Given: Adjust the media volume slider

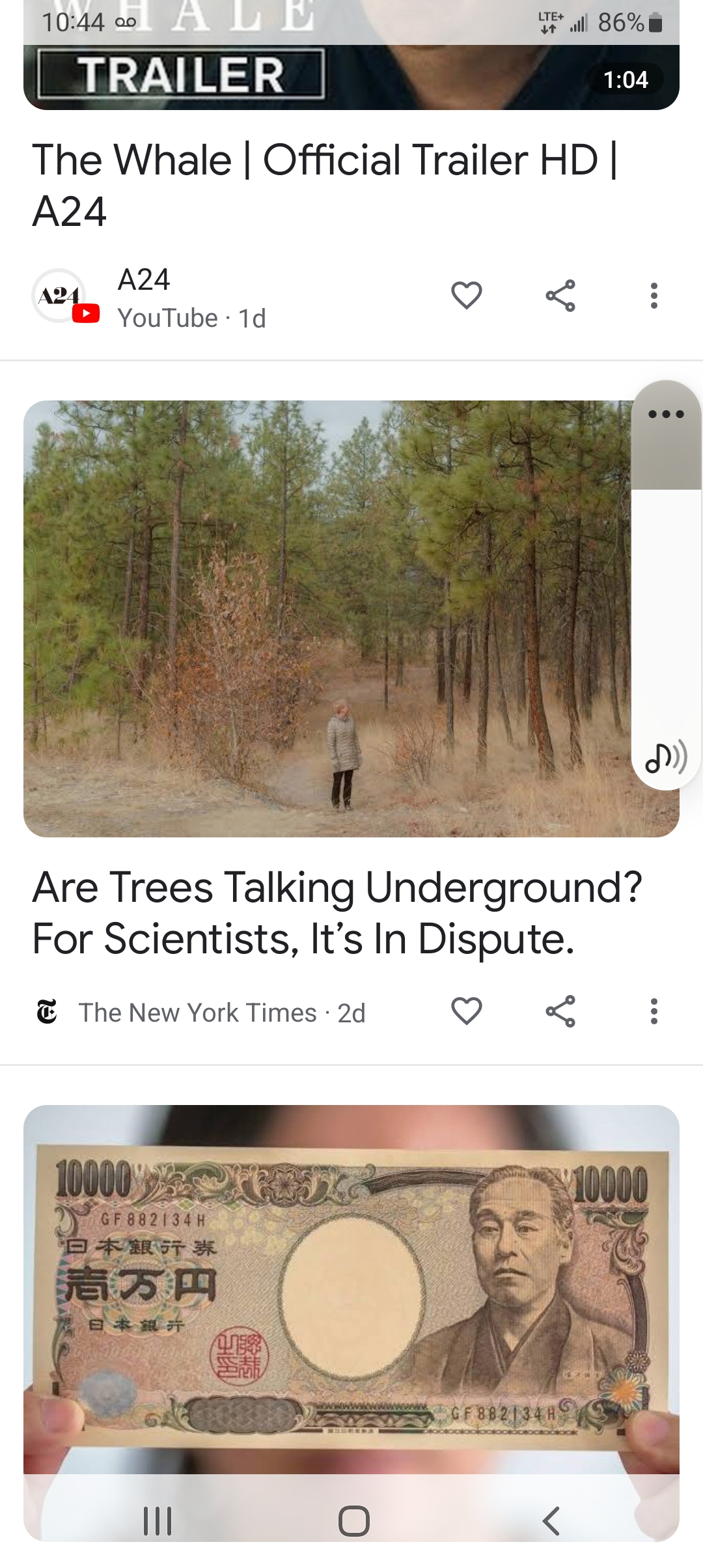Looking at the screenshot, I should 666,586.
